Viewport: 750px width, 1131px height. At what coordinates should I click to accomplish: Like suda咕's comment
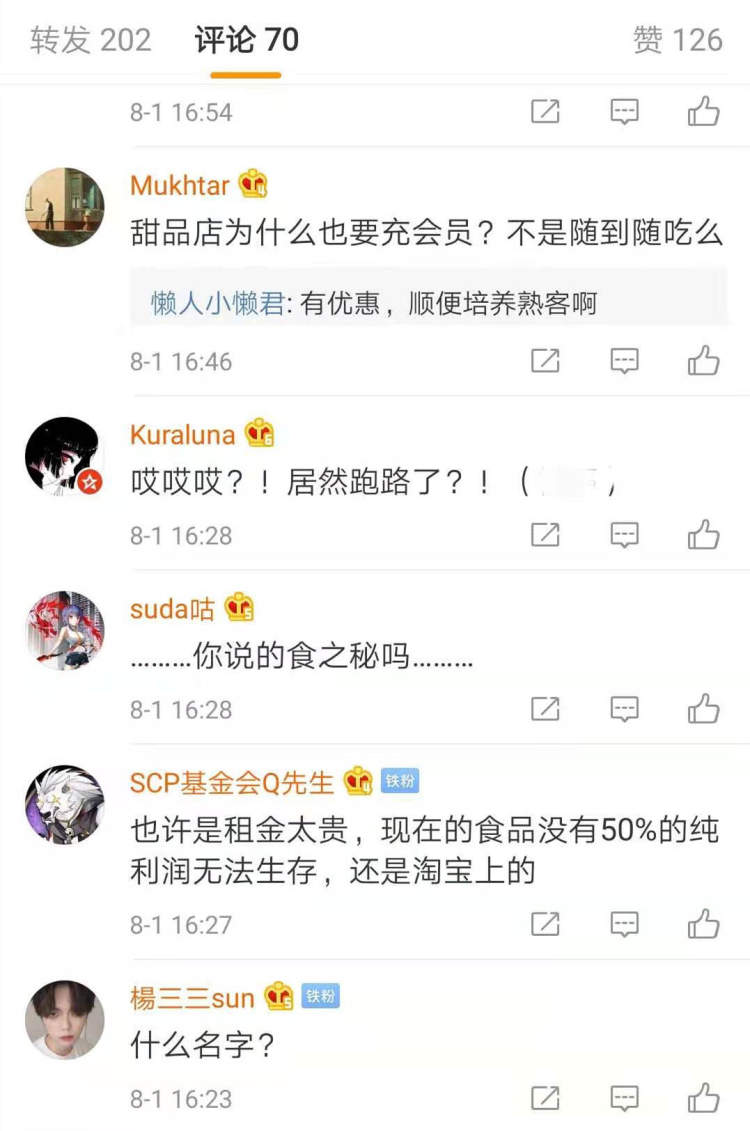(x=704, y=709)
